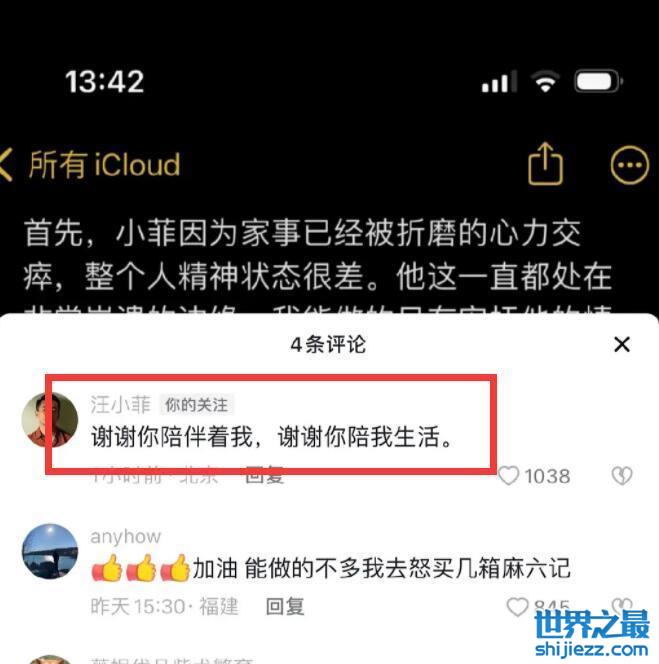Dislike 汪小菲's comment with broken heart
Image resolution: width=659 pixels, height=664 pixels.
click(622, 476)
